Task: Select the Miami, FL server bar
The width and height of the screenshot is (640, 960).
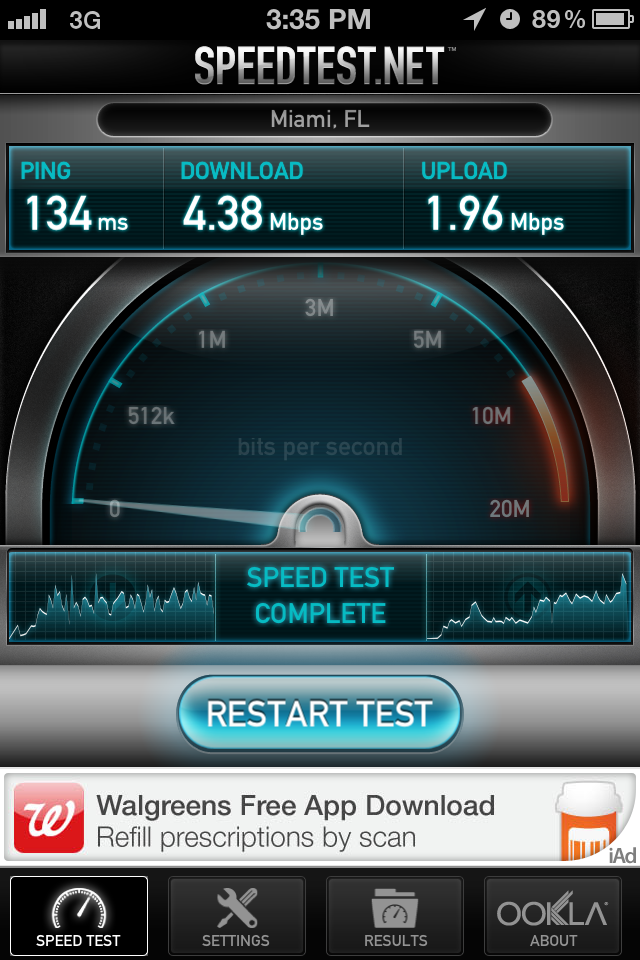Action: point(324,119)
